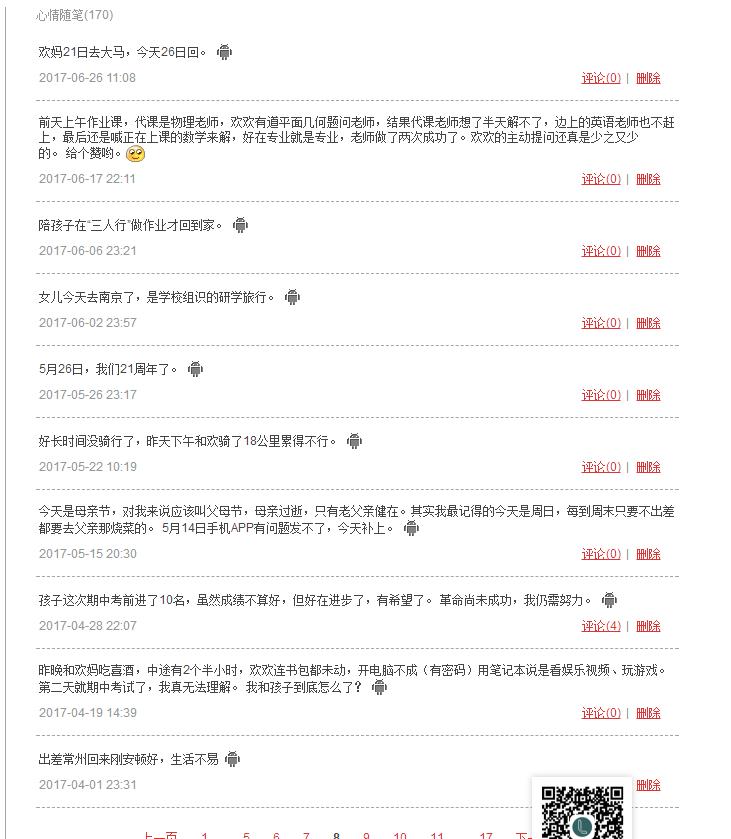The height and width of the screenshot is (839, 731).
Task: Delete the 2017-05-15 20:30 post
Action: tap(648, 554)
